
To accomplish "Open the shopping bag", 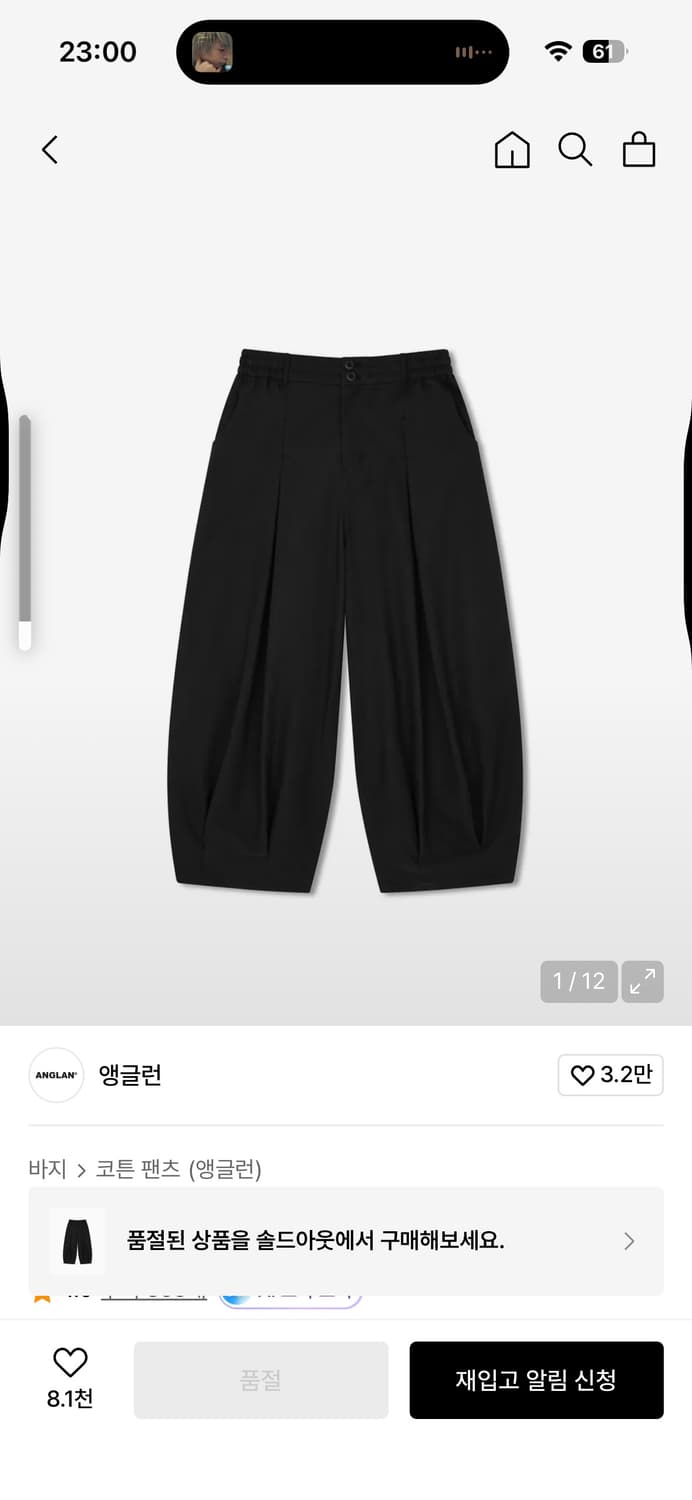I will click(x=639, y=150).
